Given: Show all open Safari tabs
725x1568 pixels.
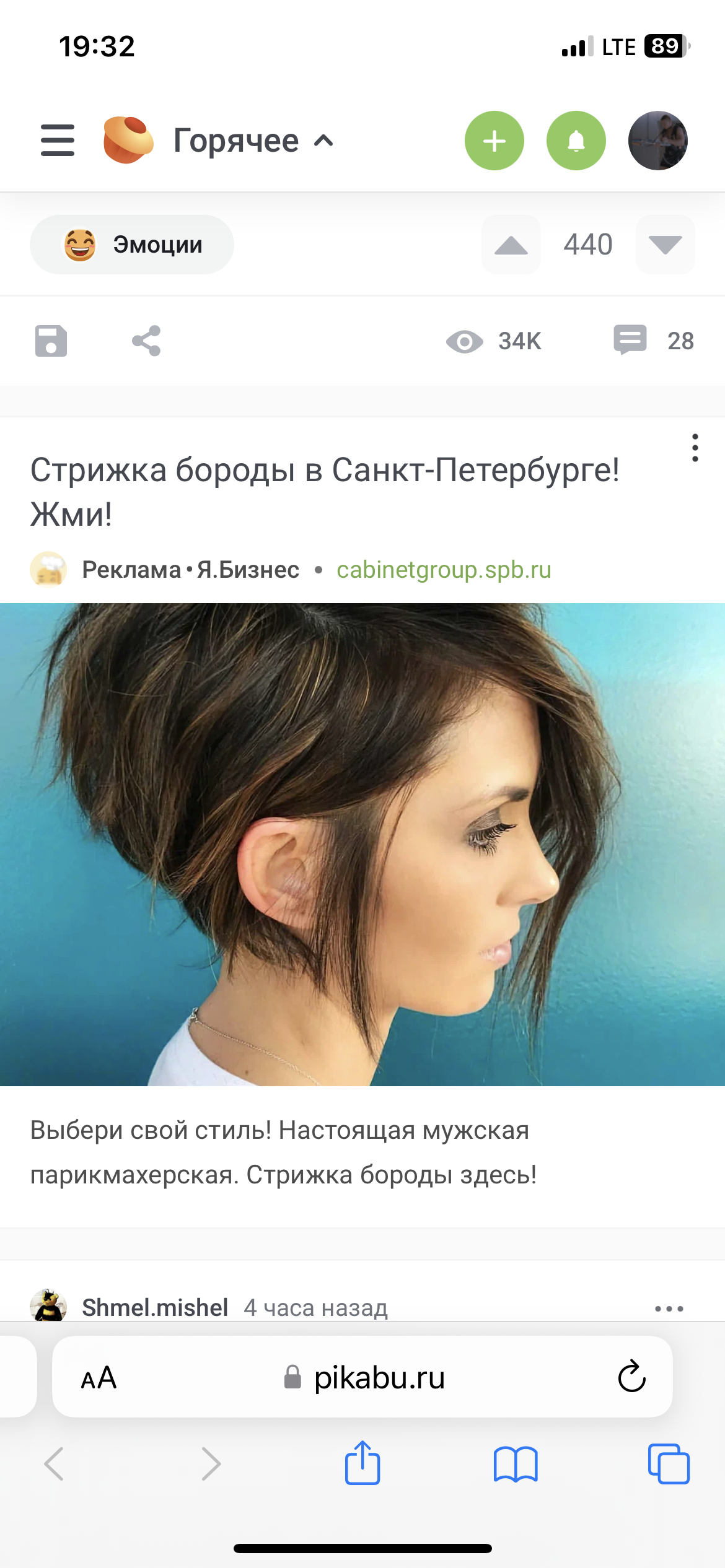Looking at the screenshot, I should point(669,1464).
